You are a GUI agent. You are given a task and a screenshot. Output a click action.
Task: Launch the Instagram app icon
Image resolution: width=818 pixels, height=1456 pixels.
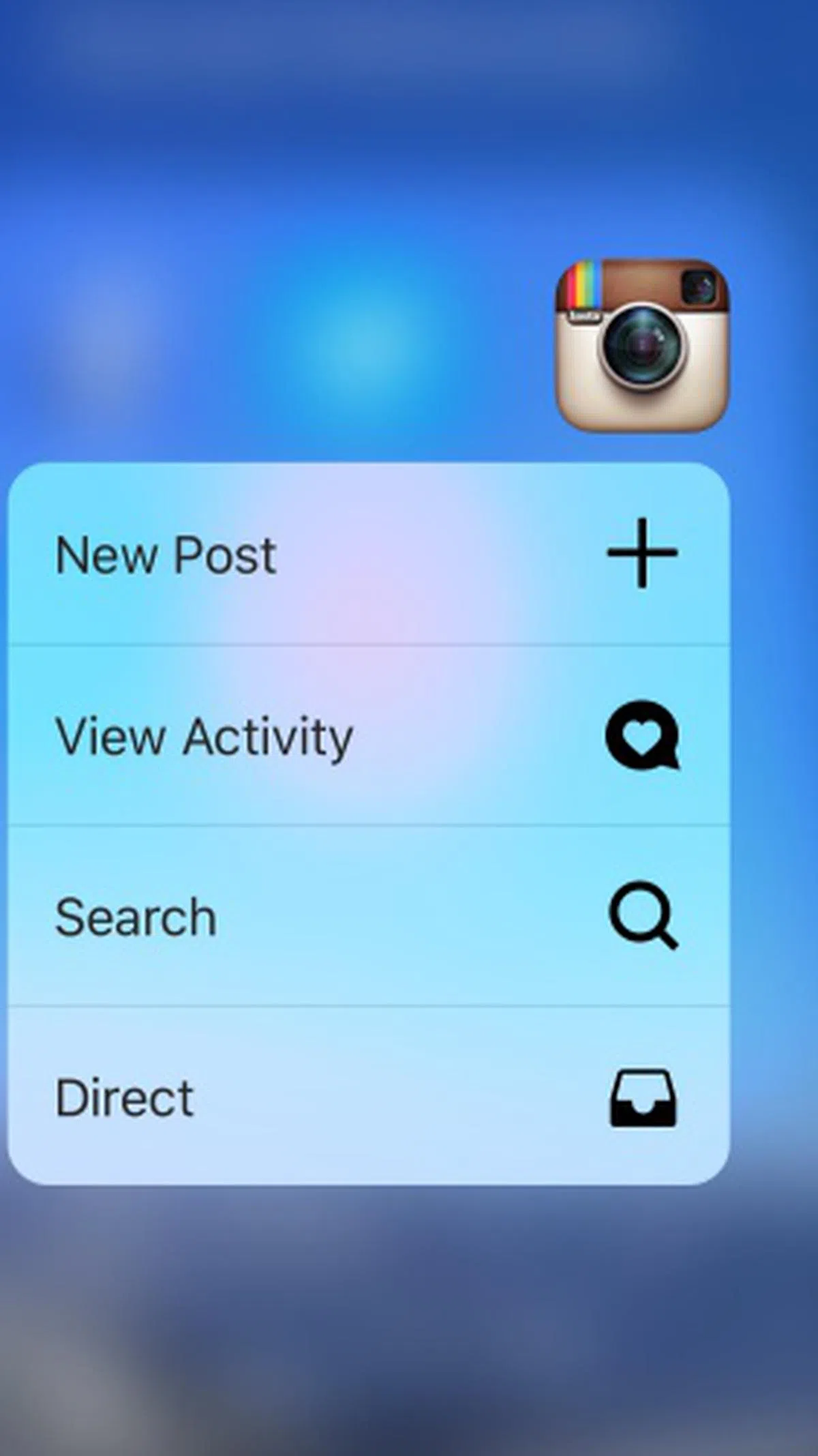(x=642, y=345)
